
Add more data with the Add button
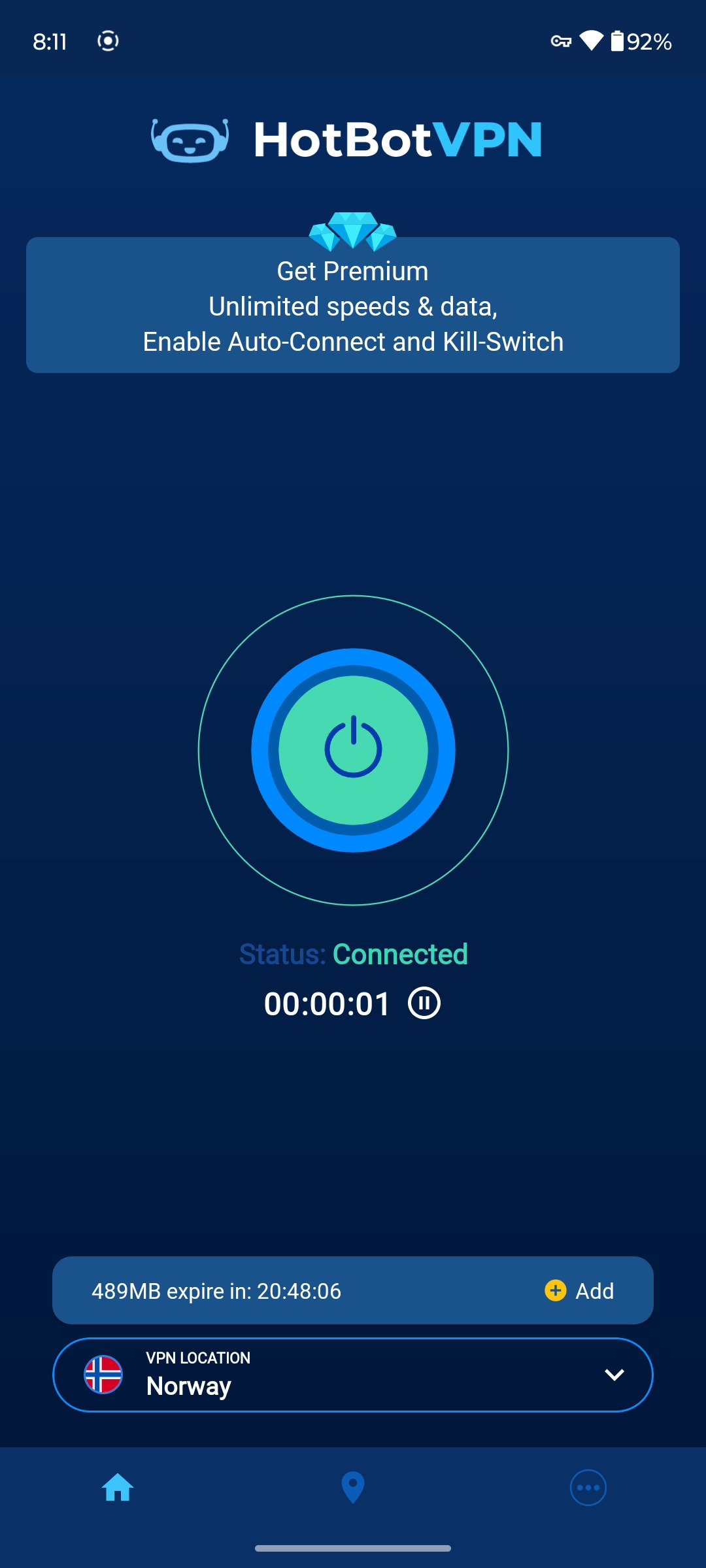(x=580, y=1291)
